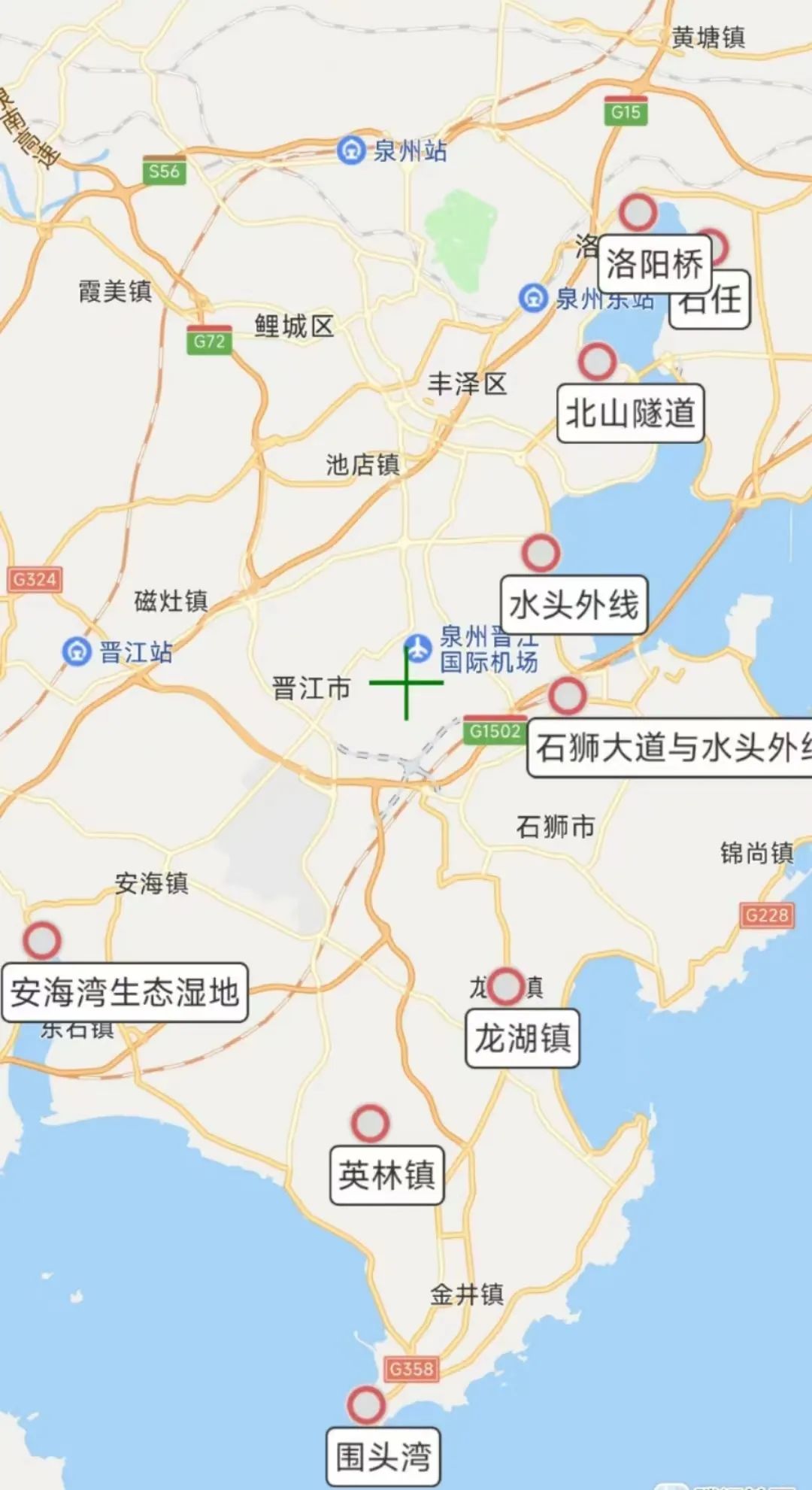Select the 英林镇 marker

(370, 1124)
